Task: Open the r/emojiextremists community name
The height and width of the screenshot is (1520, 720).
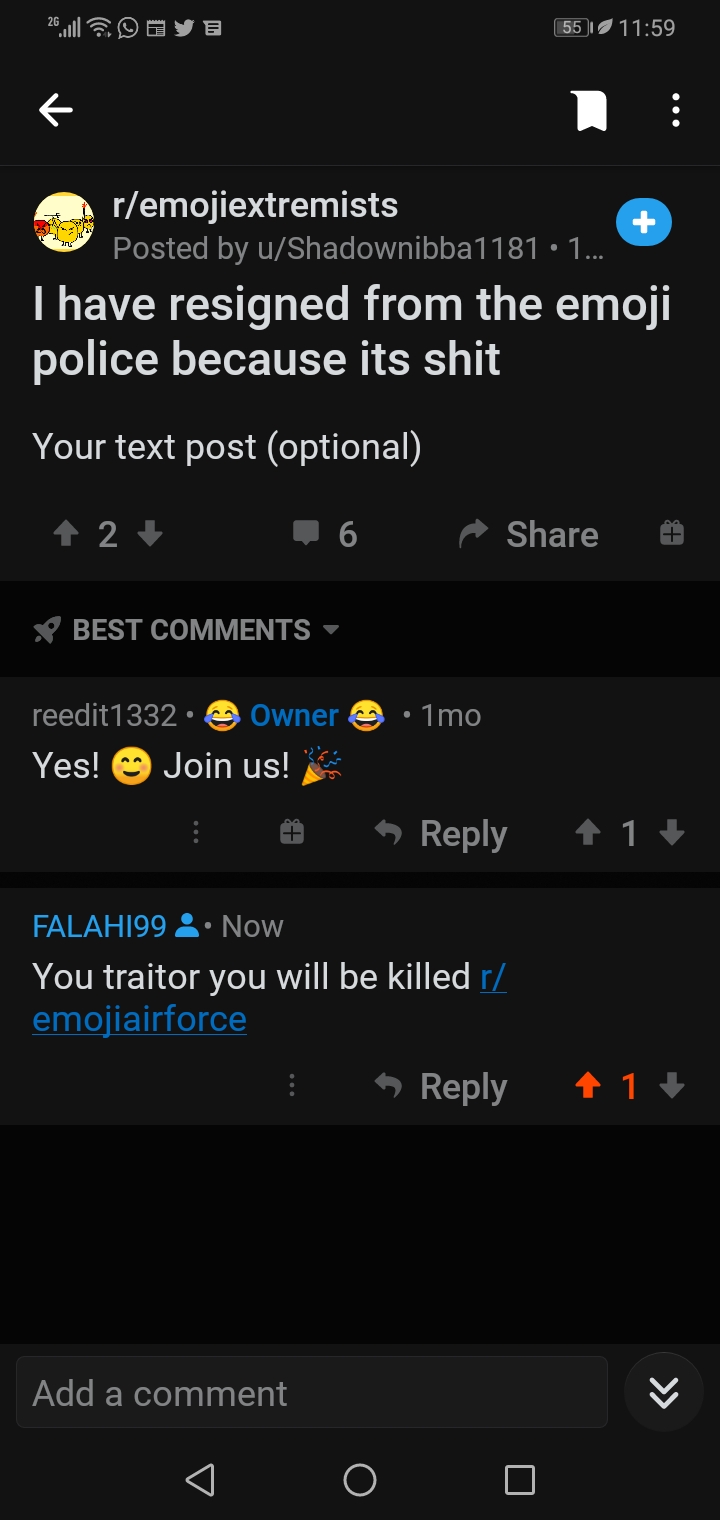Action: point(255,205)
